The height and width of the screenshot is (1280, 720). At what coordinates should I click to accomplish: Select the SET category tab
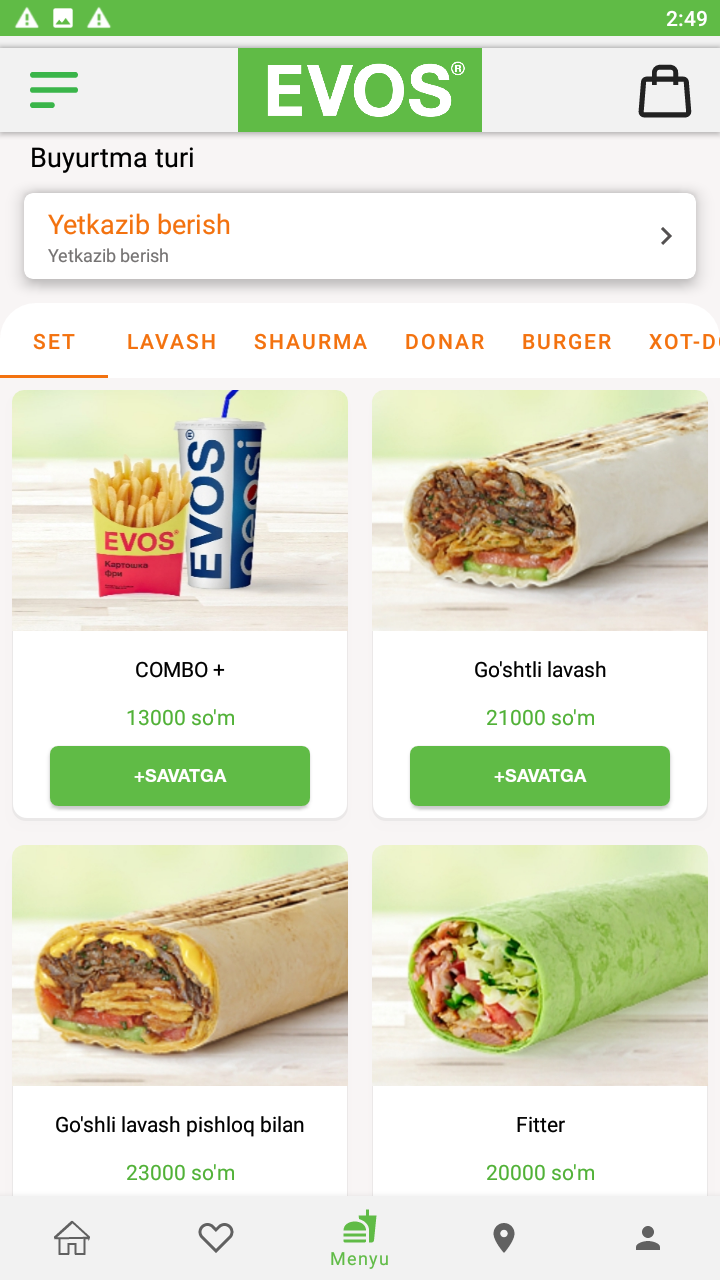(x=54, y=342)
